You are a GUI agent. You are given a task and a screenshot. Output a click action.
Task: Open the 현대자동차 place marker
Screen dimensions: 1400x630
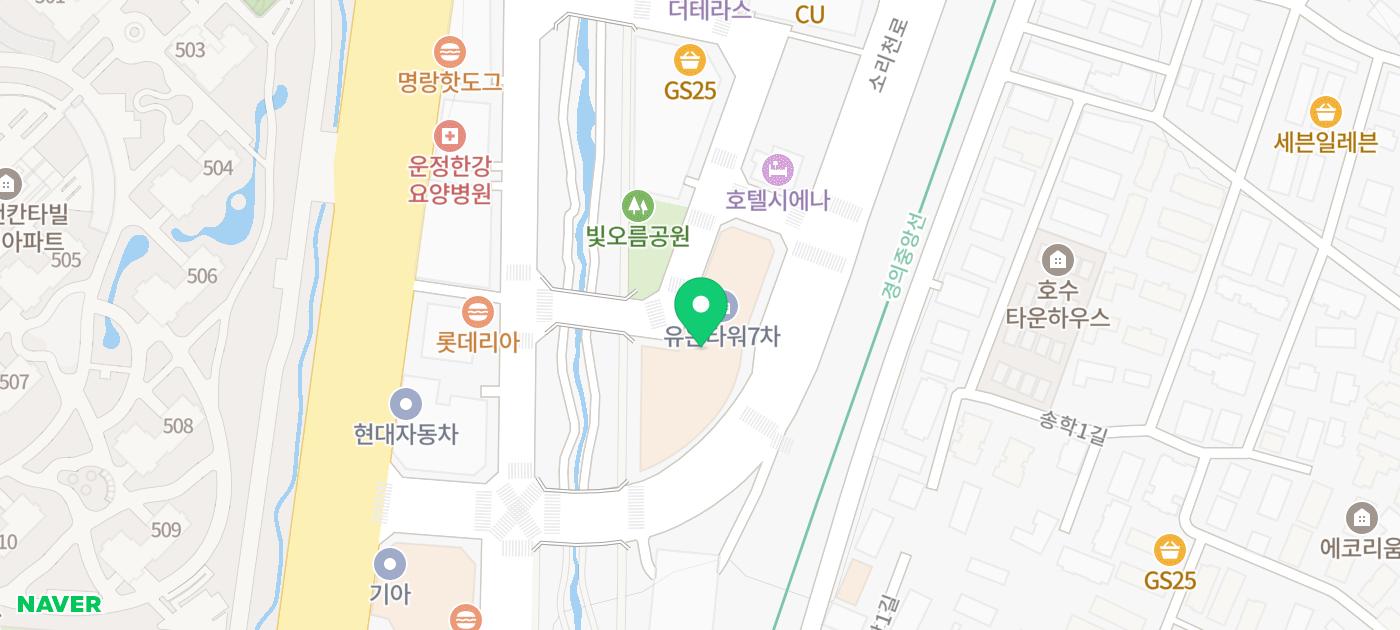click(406, 405)
